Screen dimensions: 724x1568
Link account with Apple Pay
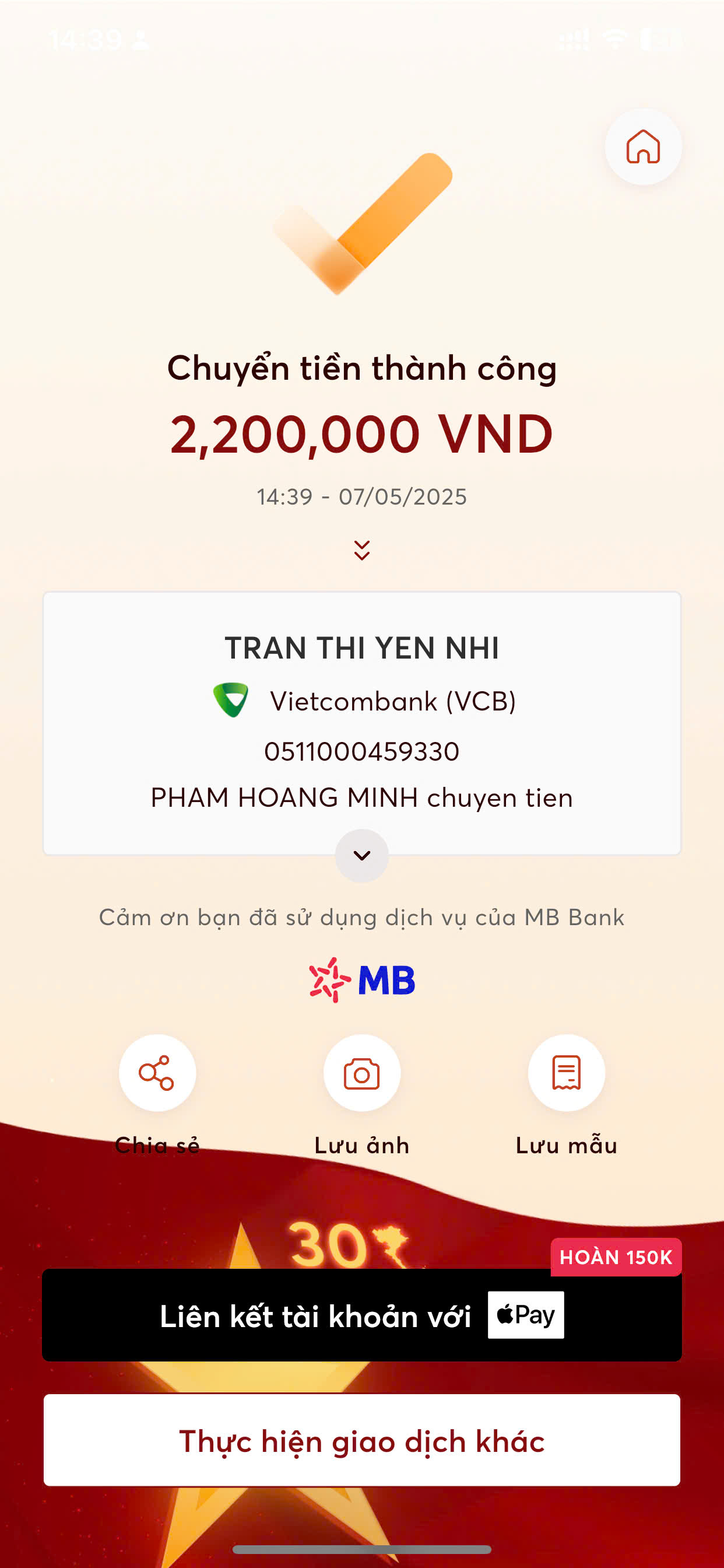click(x=361, y=1315)
